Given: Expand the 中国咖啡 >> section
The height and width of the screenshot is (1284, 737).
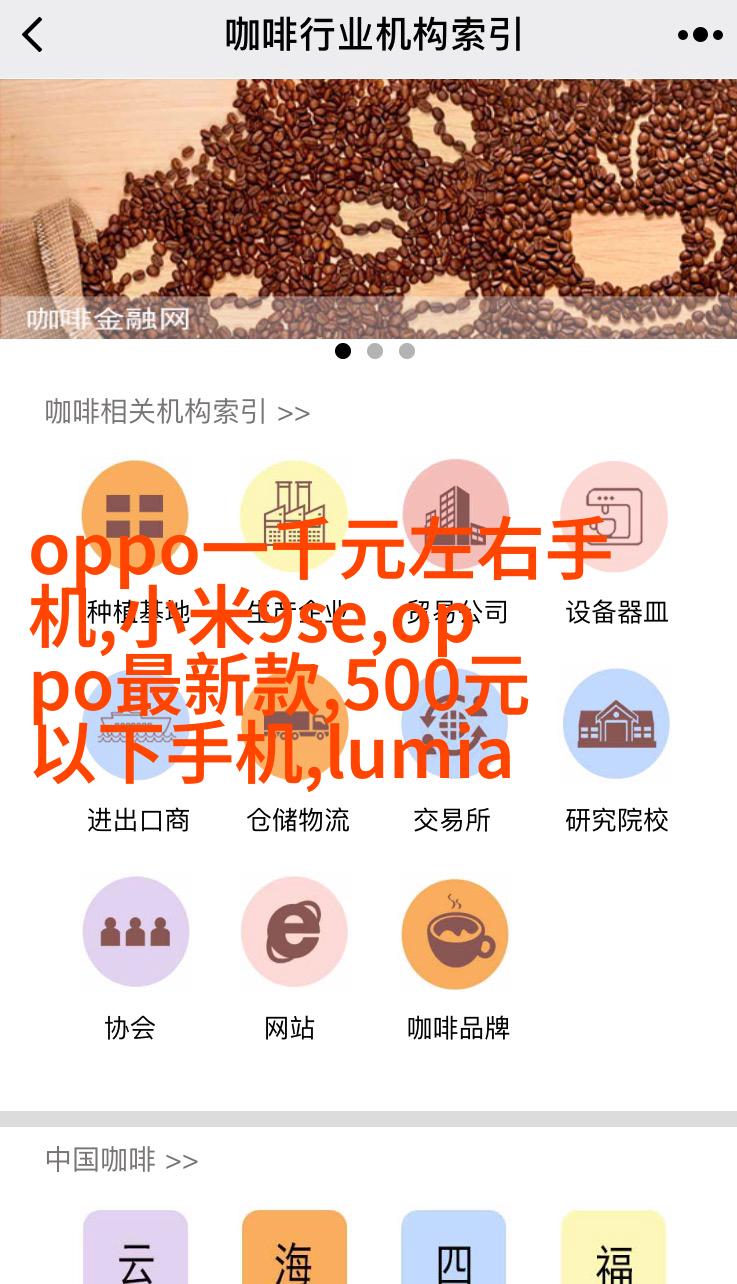Looking at the screenshot, I should [x=122, y=1160].
